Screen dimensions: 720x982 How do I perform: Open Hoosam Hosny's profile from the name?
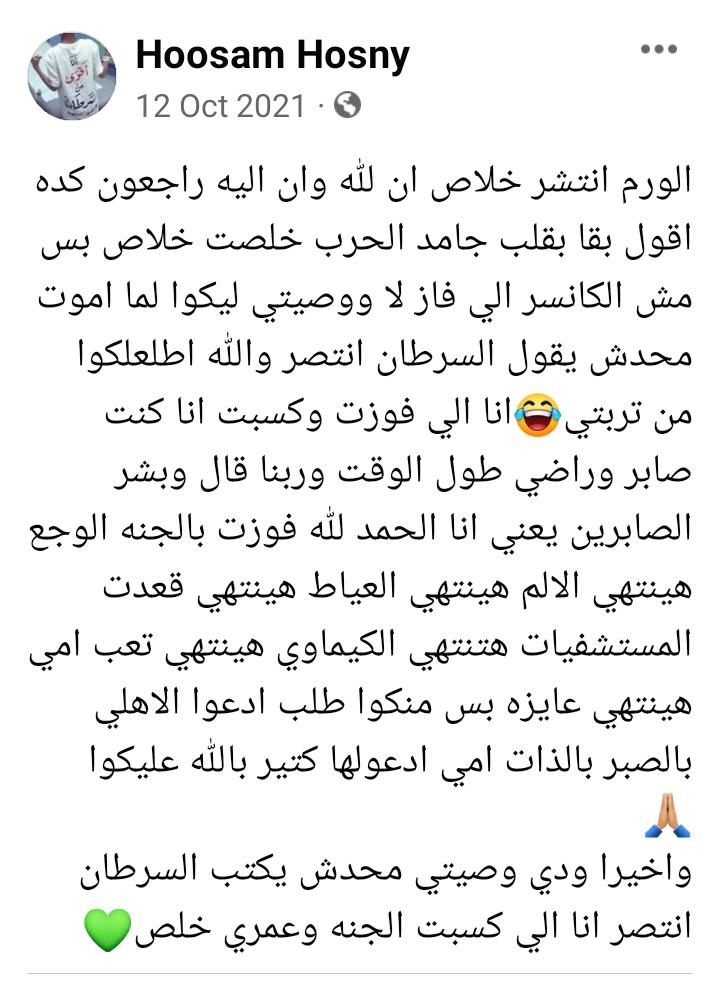(x=273, y=56)
